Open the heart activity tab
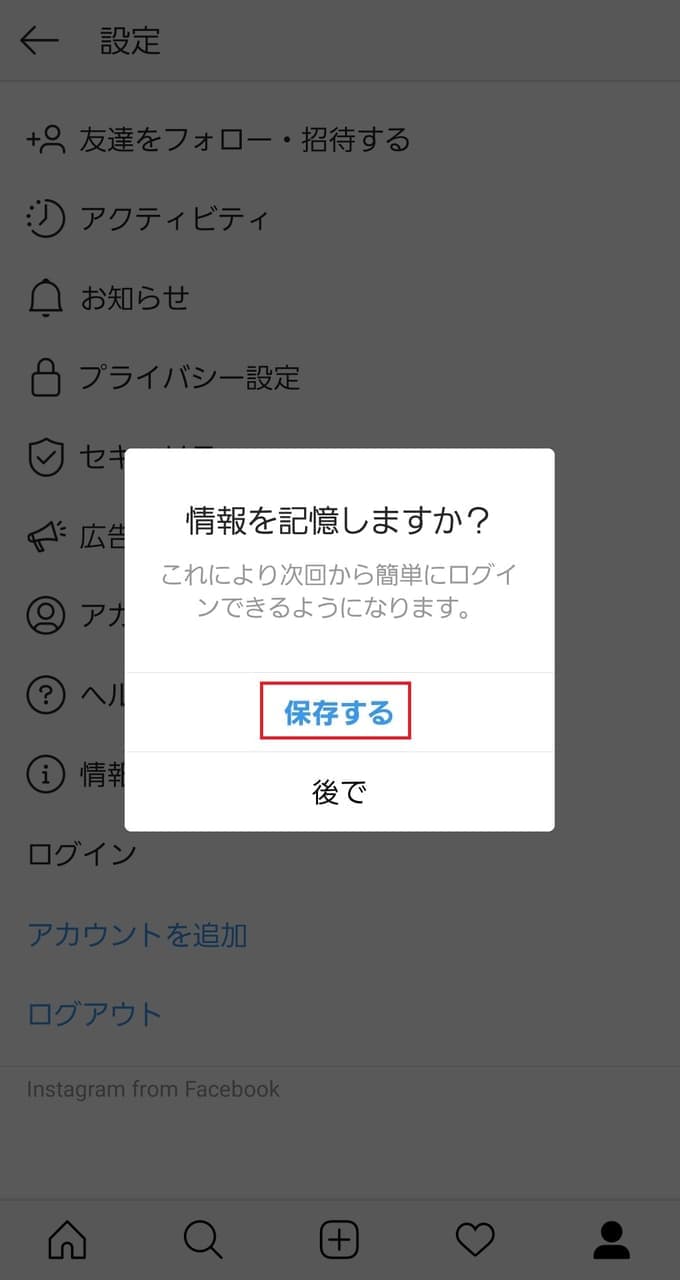This screenshot has width=680, height=1280. [x=475, y=1240]
